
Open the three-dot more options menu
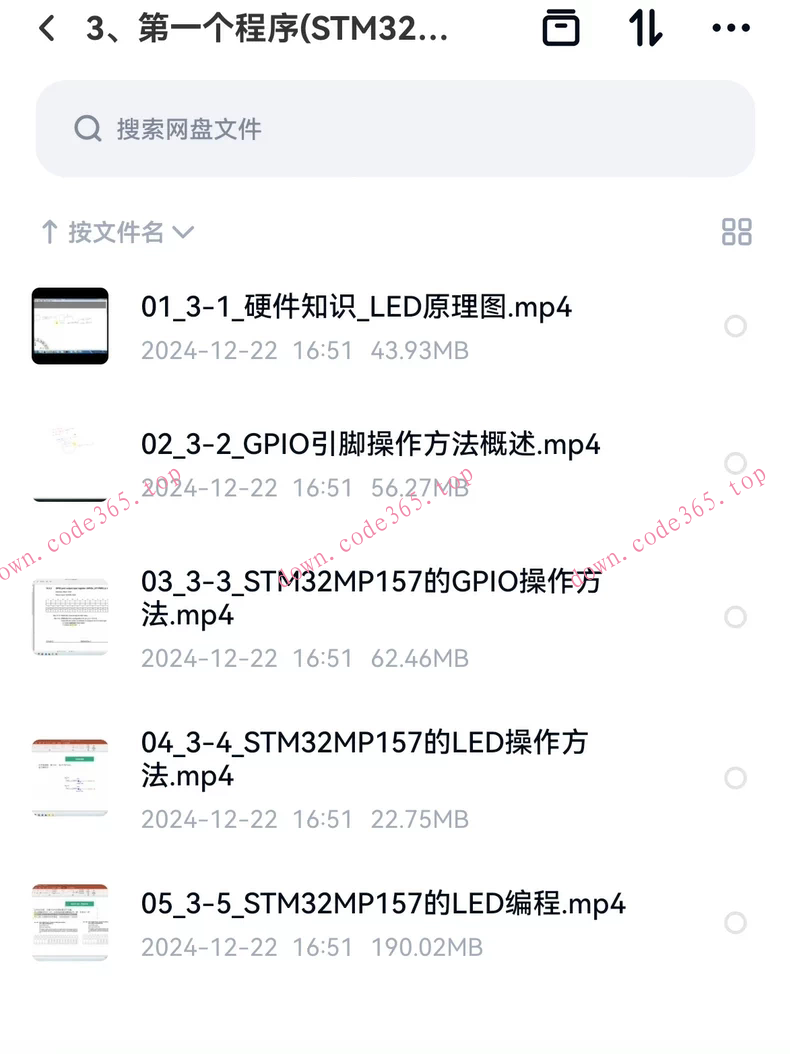pyautogui.click(x=729, y=28)
